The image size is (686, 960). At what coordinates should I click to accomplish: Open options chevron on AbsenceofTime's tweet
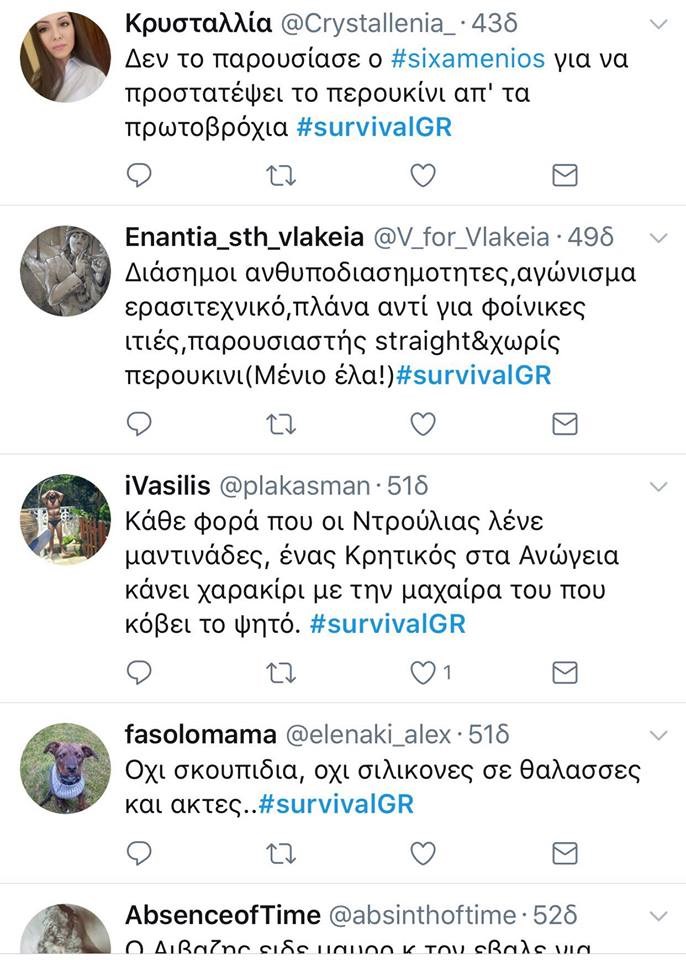658,915
